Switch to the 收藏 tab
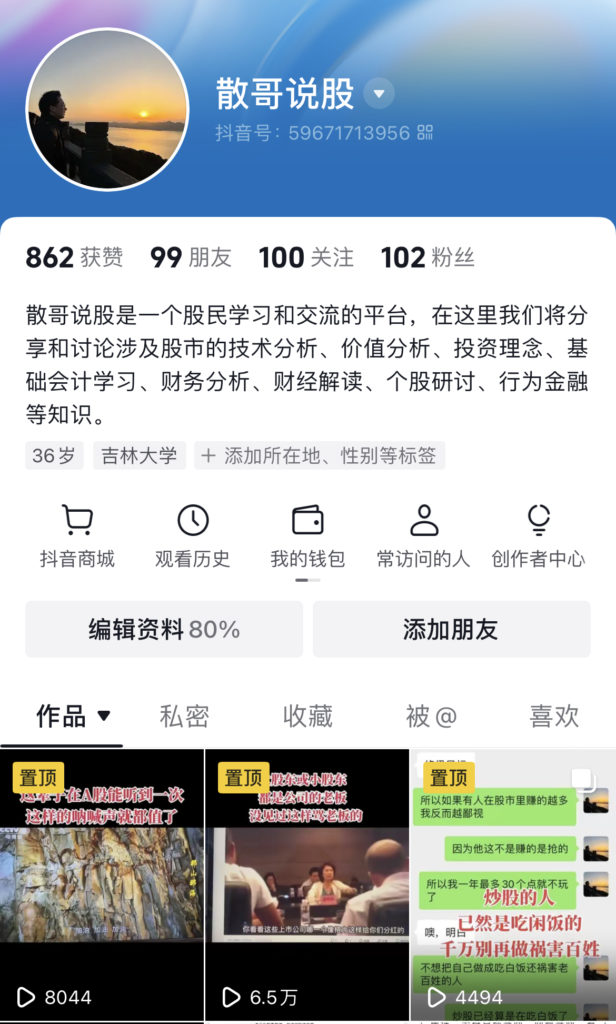The width and height of the screenshot is (616, 1024). tap(307, 716)
